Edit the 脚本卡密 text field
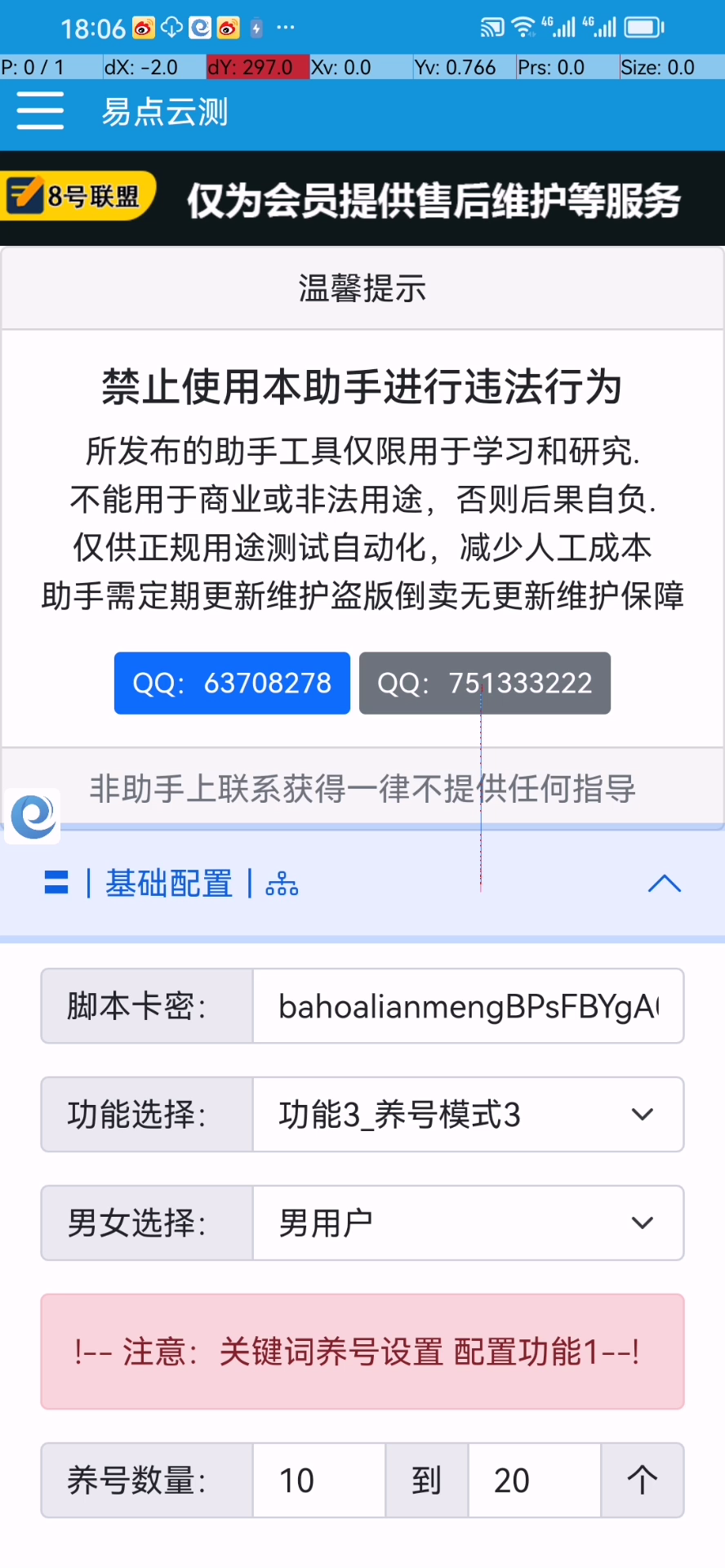This screenshot has width=725, height=1568. point(468,1006)
